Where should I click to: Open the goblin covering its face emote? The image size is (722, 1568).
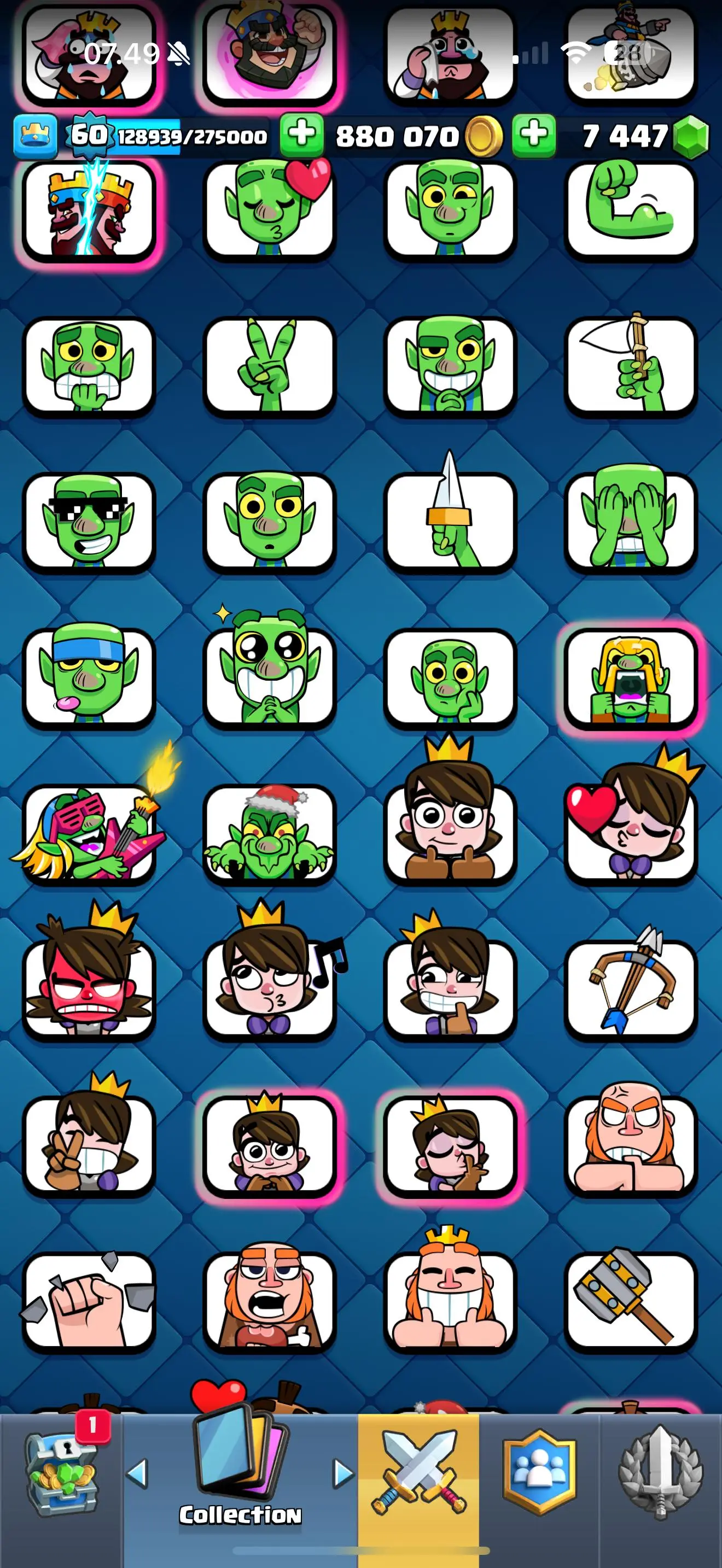[630, 522]
